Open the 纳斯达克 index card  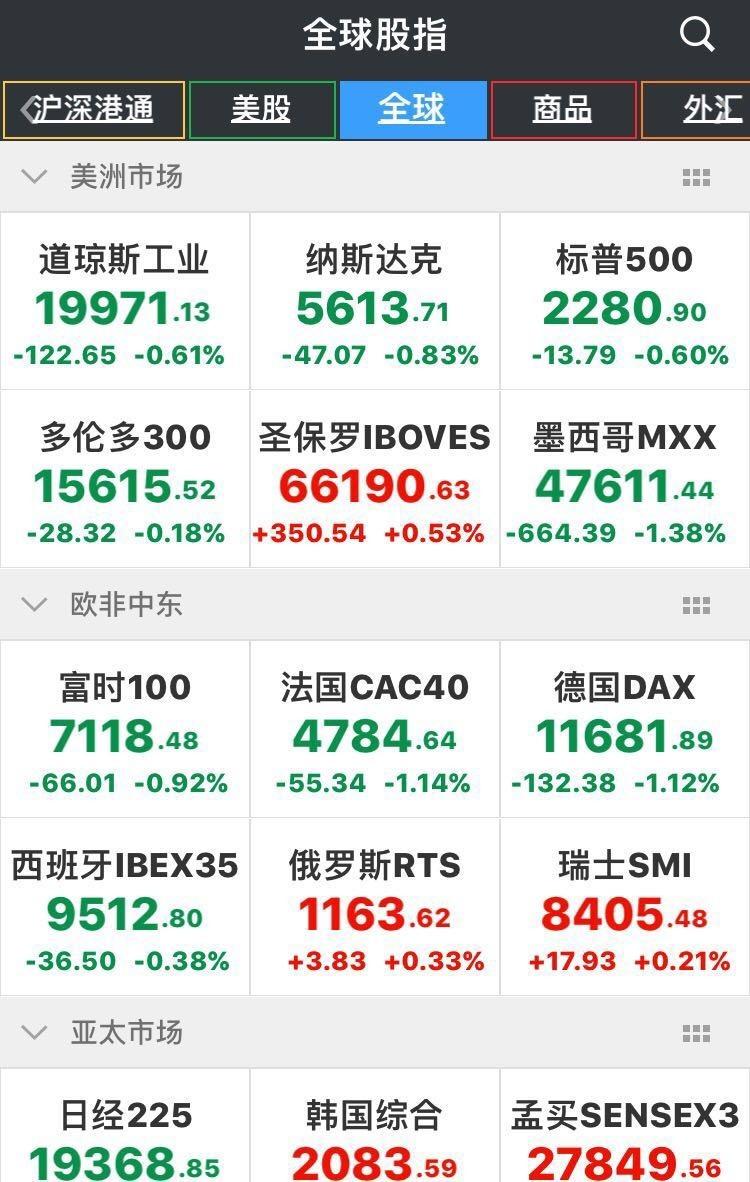tap(374, 300)
